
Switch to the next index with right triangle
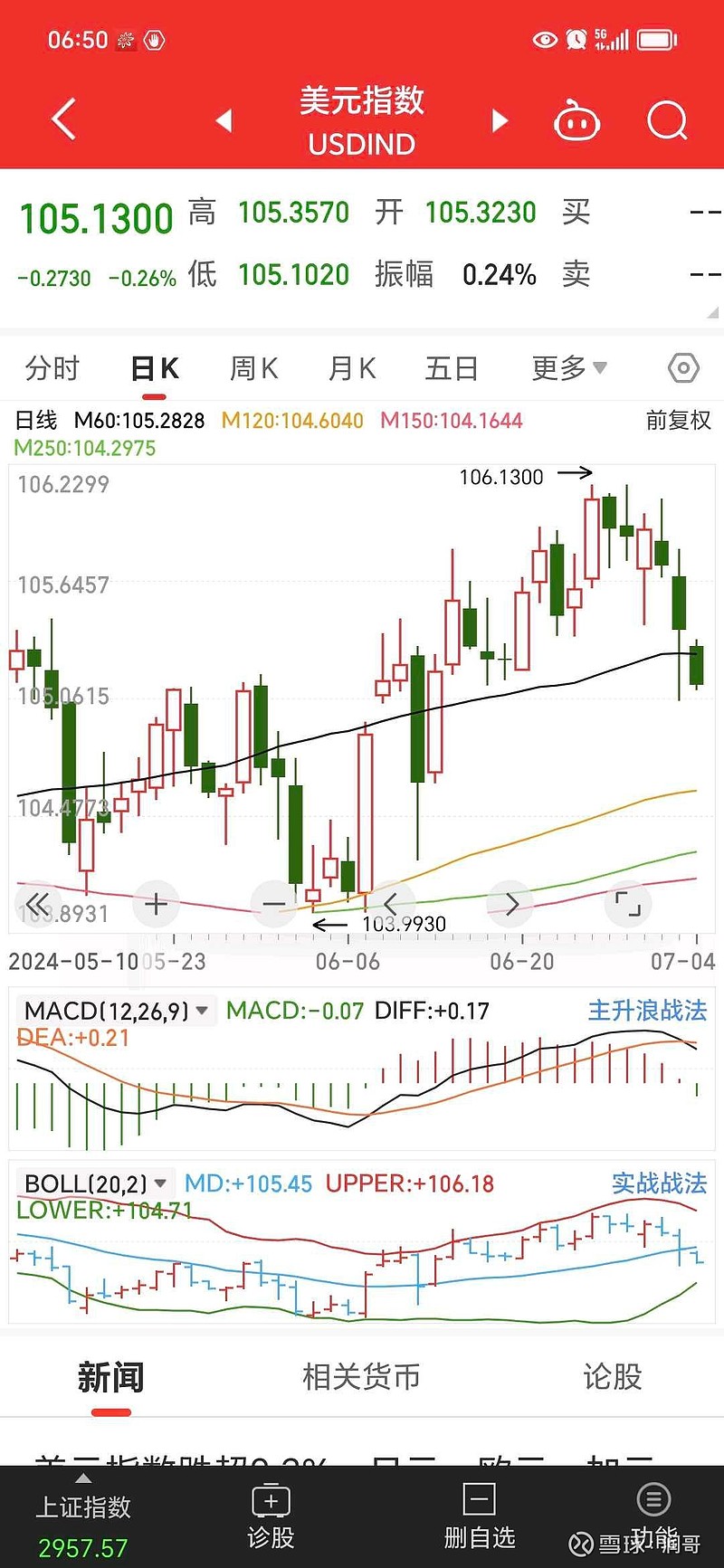tap(500, 120)
